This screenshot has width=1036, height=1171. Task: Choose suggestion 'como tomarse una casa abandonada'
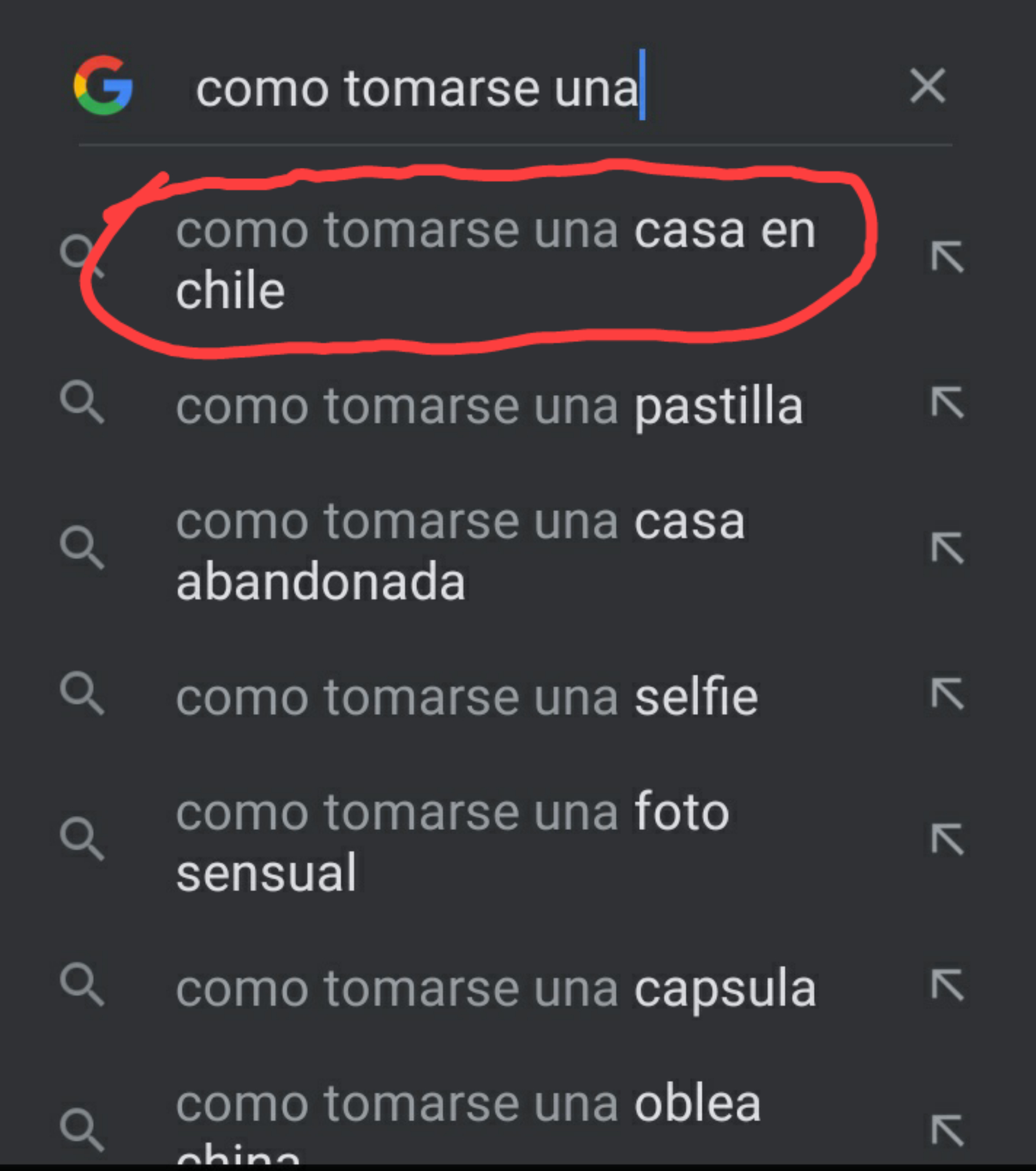click(460, 551)
